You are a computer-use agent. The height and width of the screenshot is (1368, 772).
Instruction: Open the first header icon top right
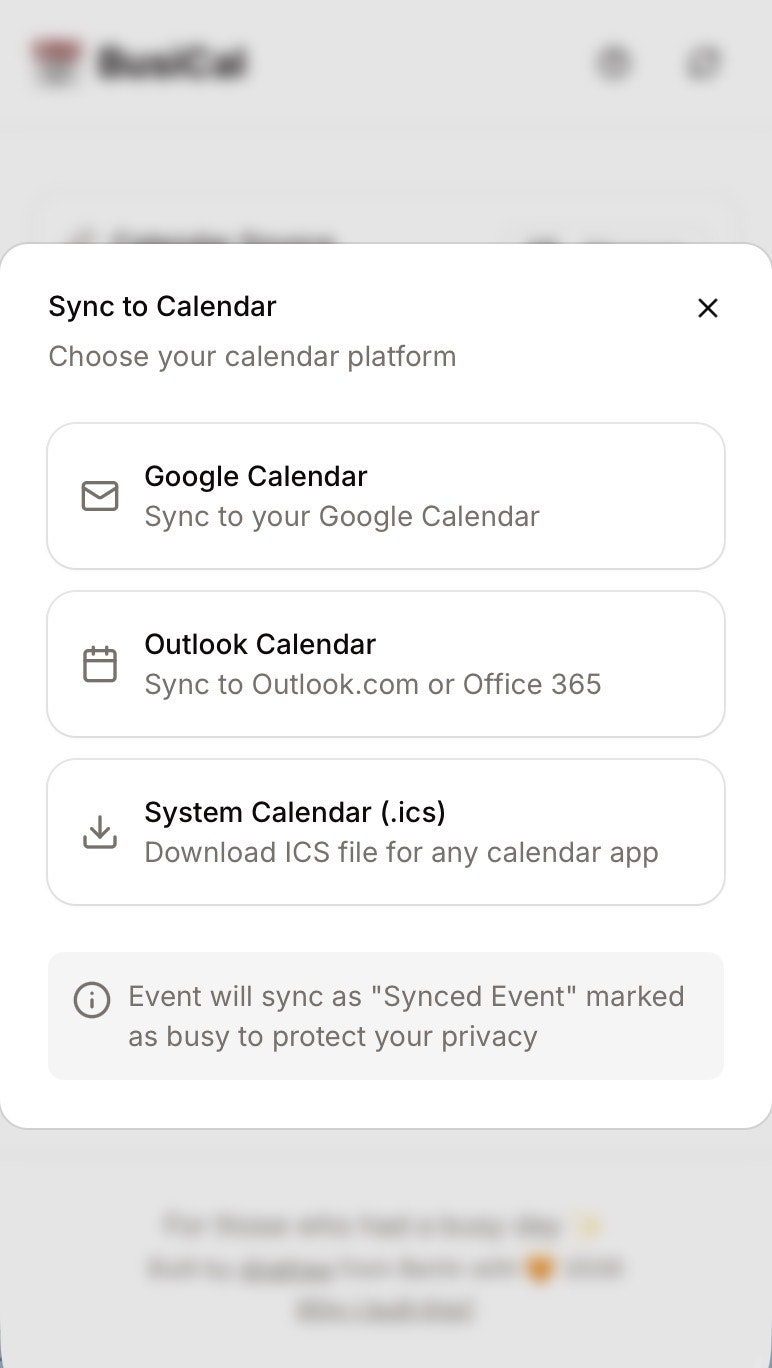(614, 61)
